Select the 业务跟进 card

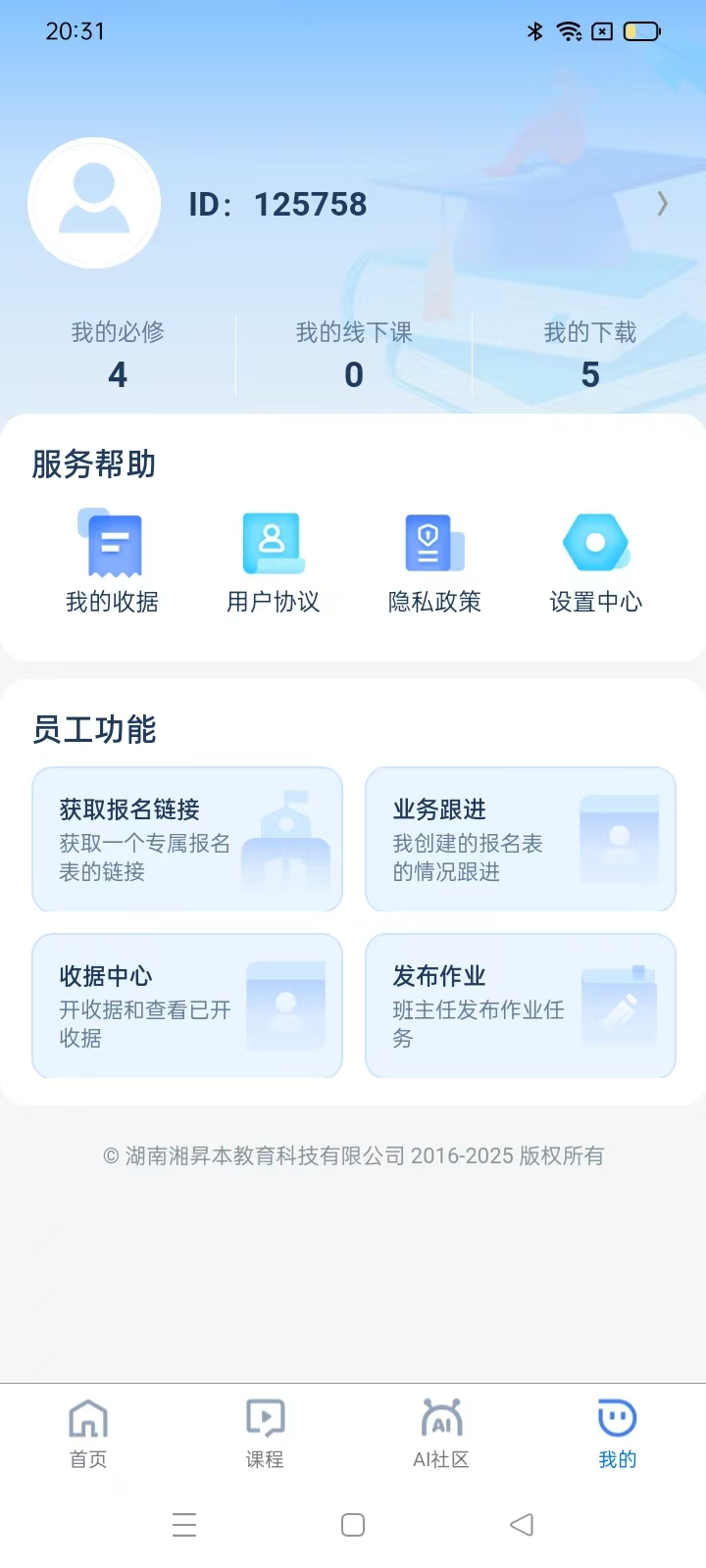point(521,839)
